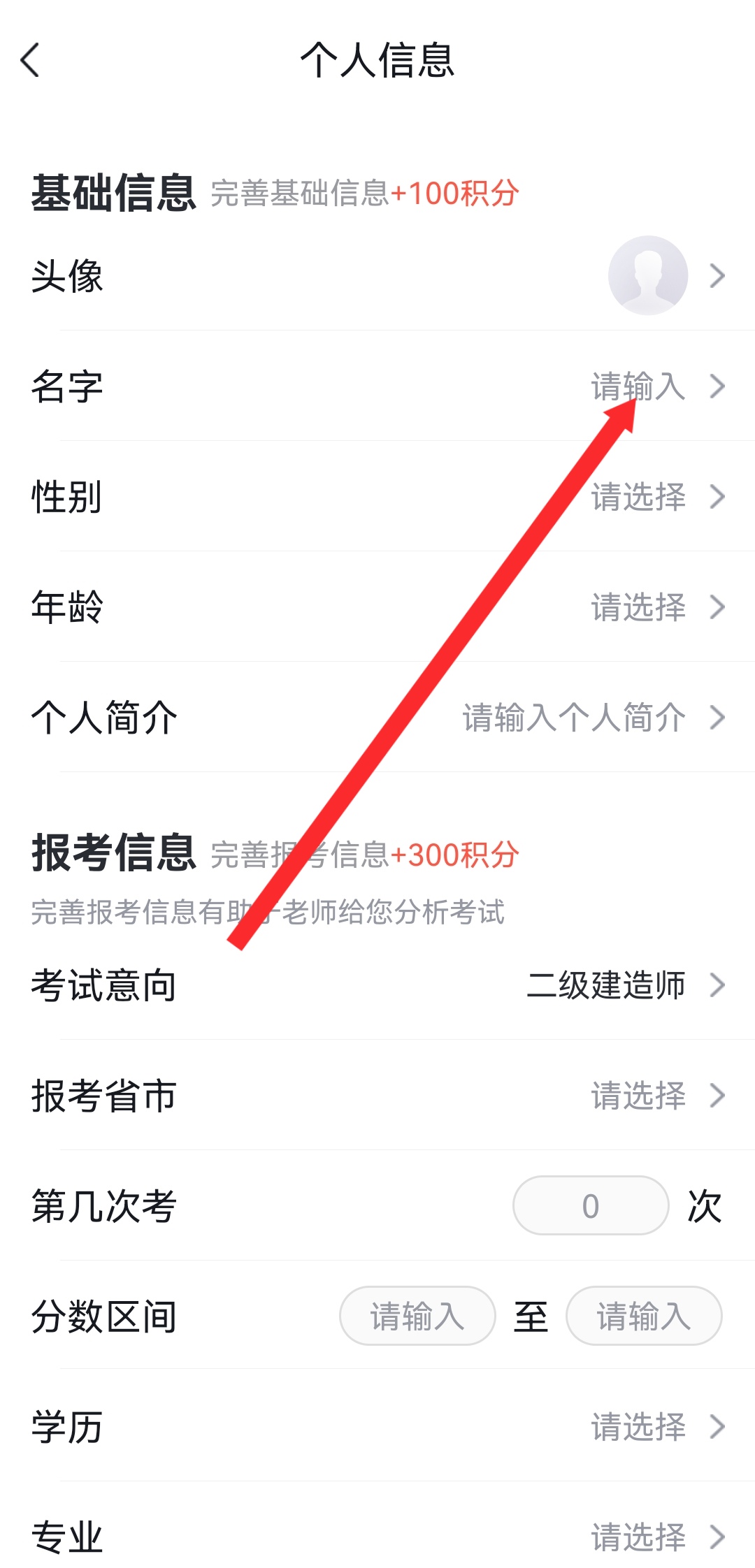The image size is (755, 1568).
Task: Open the 头像 avatar row
Action: 377,275
